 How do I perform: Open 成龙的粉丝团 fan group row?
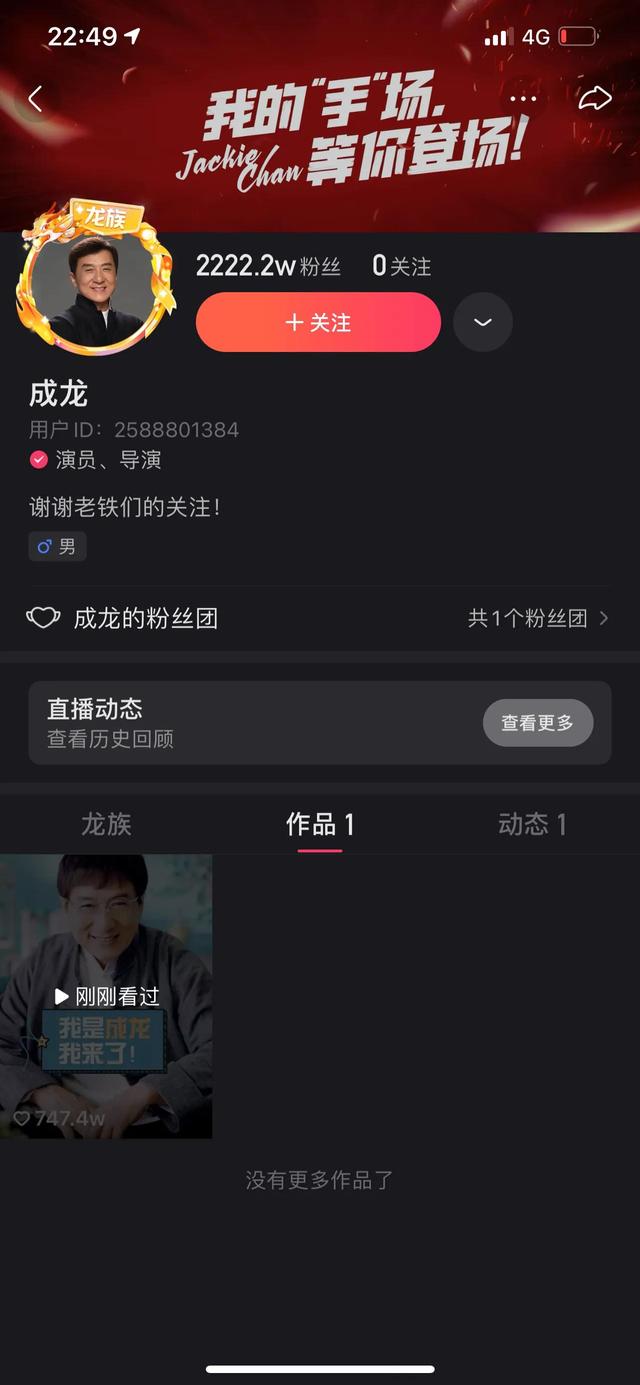click(x=318, y=618)
